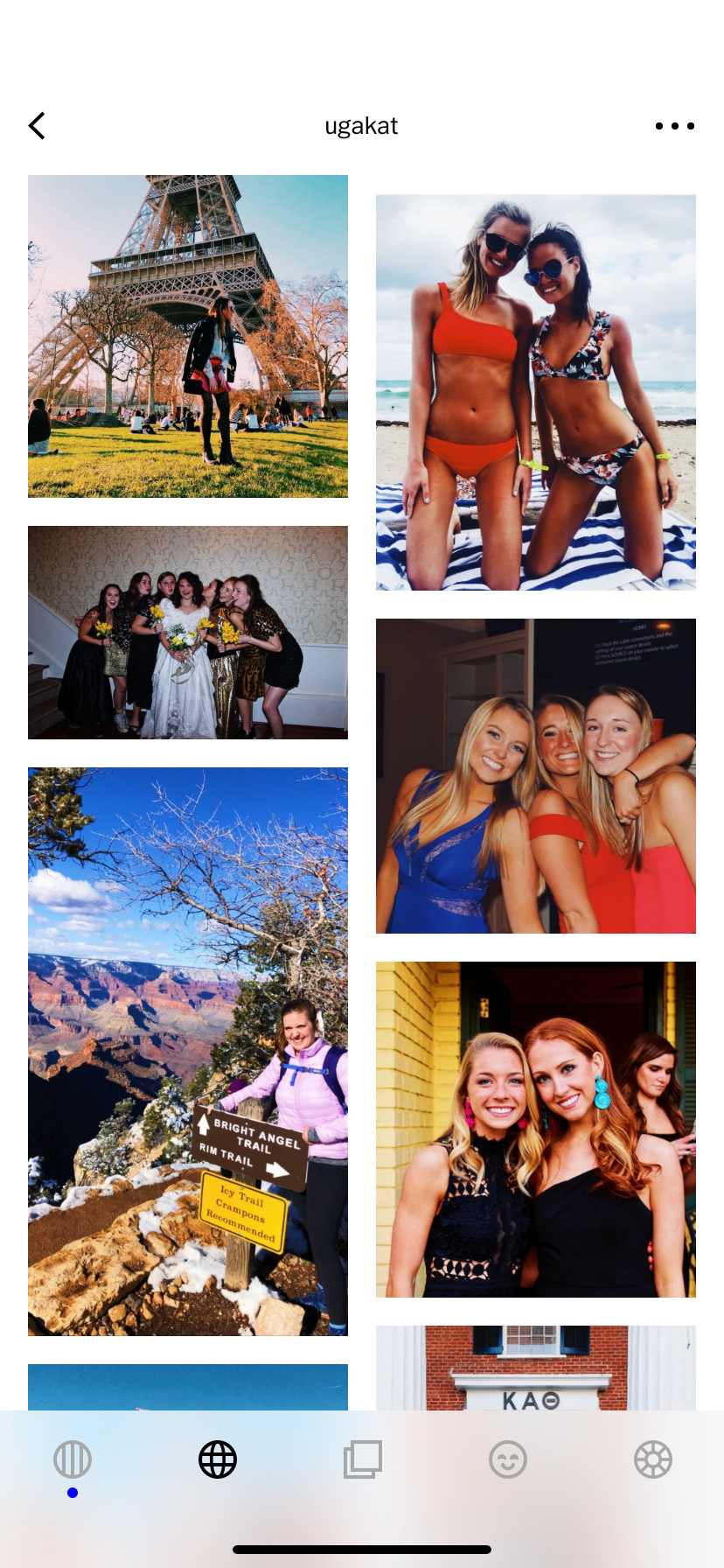The width and height of the screenshot is (724, 1568).
Task: Open the beach bikini photo
Action: pos(535,392)
